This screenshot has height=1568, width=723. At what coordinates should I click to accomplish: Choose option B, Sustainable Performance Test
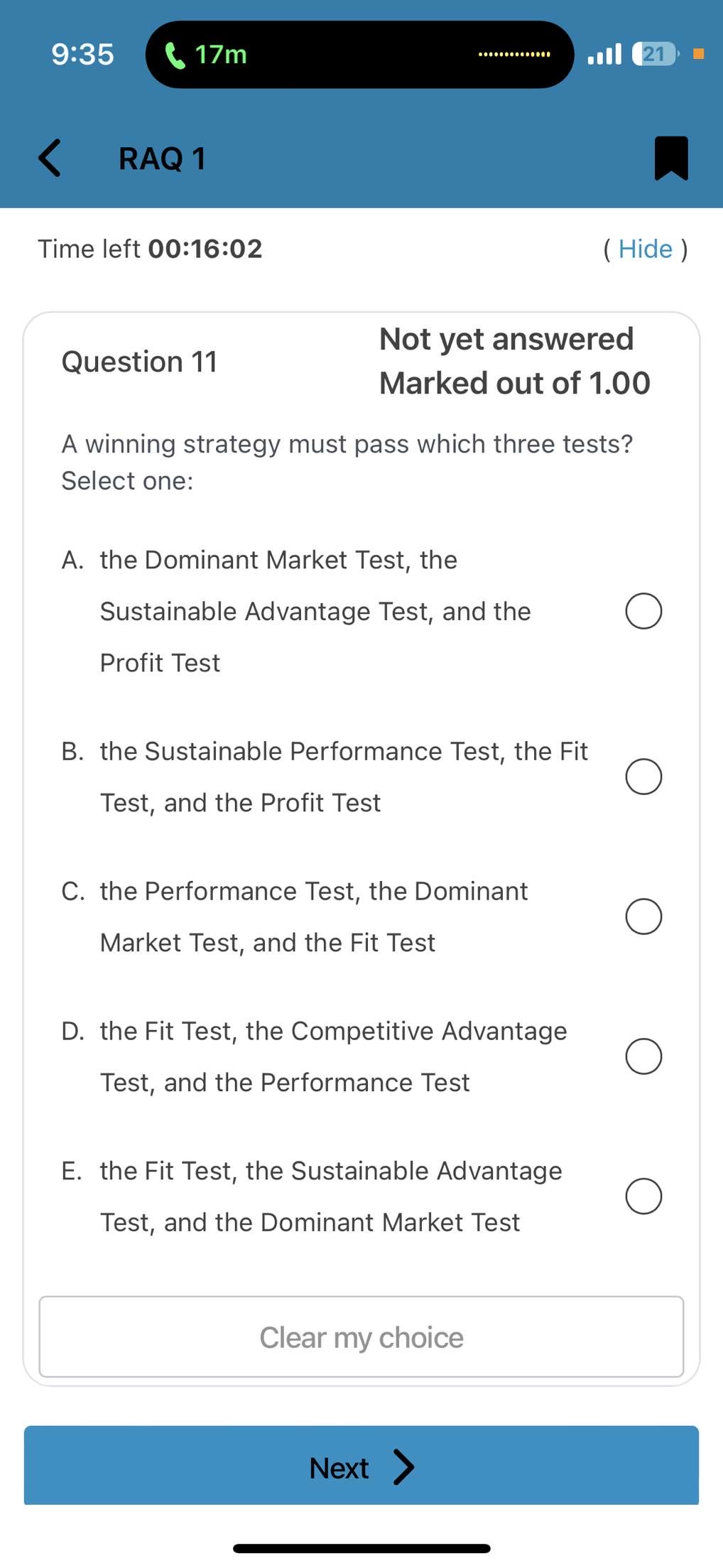[643, 777]
